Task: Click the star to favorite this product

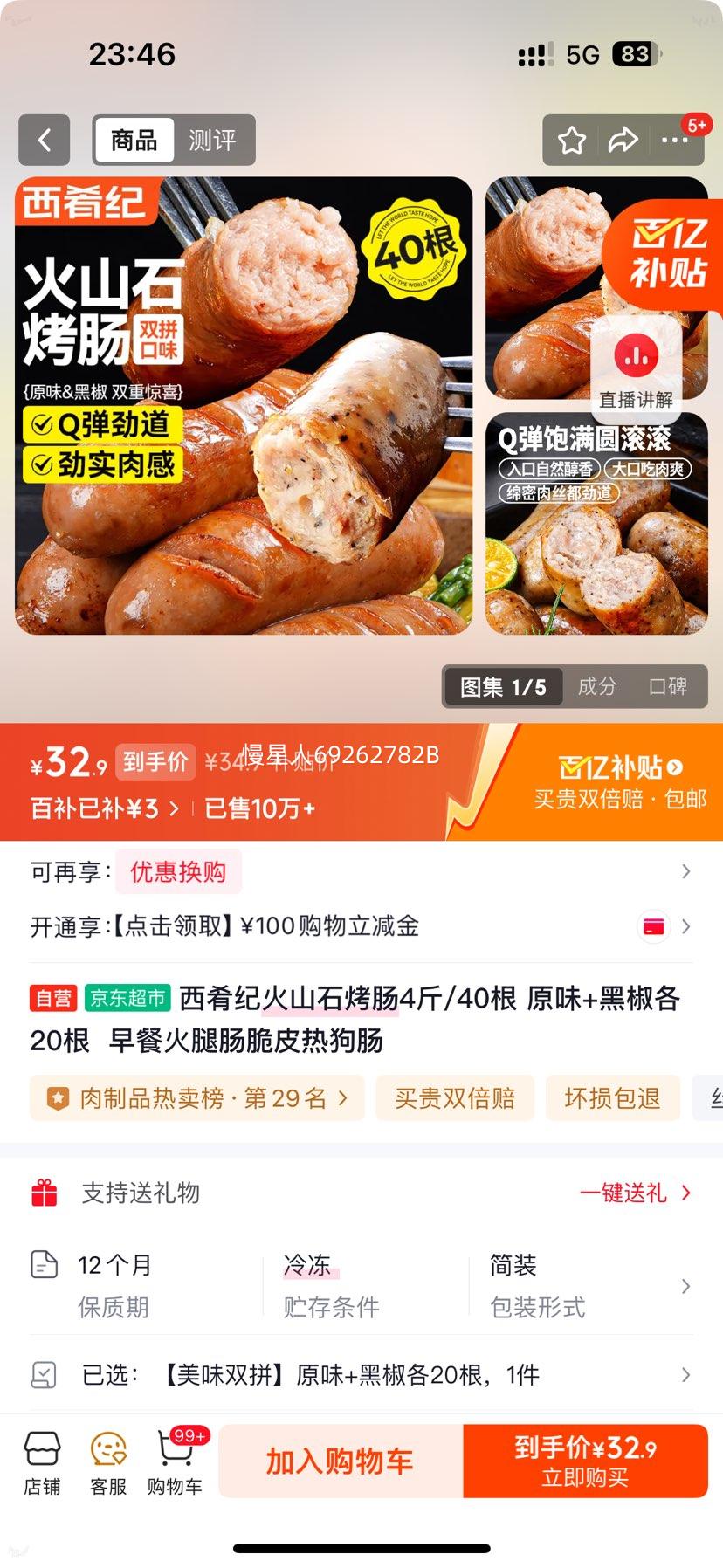Action: point(572,140)
